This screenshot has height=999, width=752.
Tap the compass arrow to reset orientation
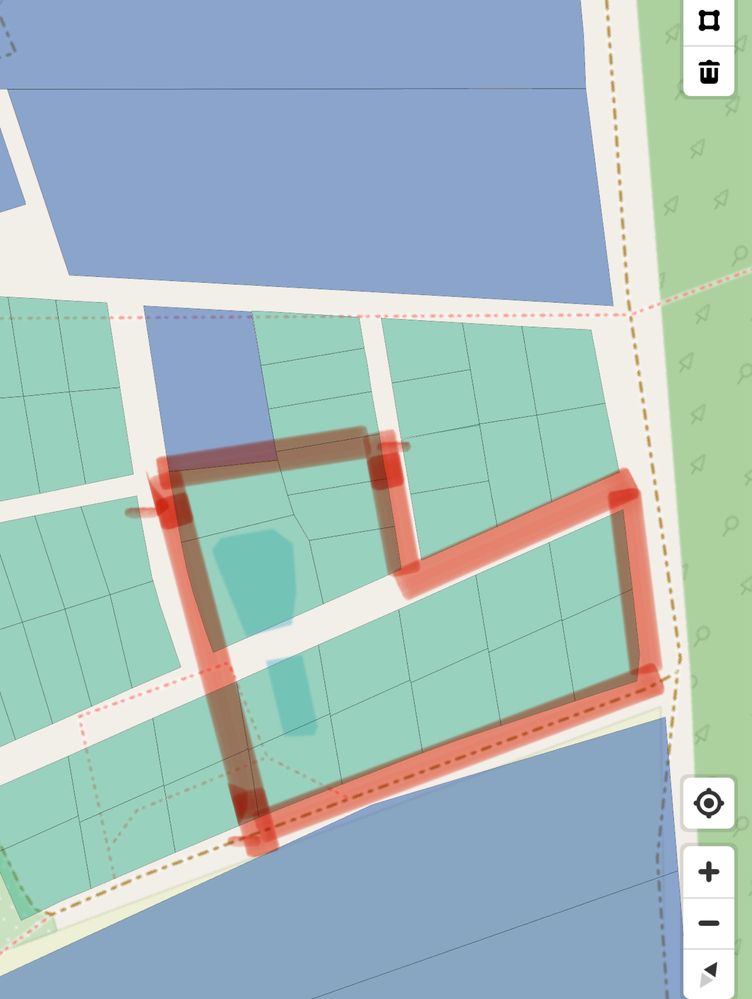pyautogui.click(x=709, y=972)
